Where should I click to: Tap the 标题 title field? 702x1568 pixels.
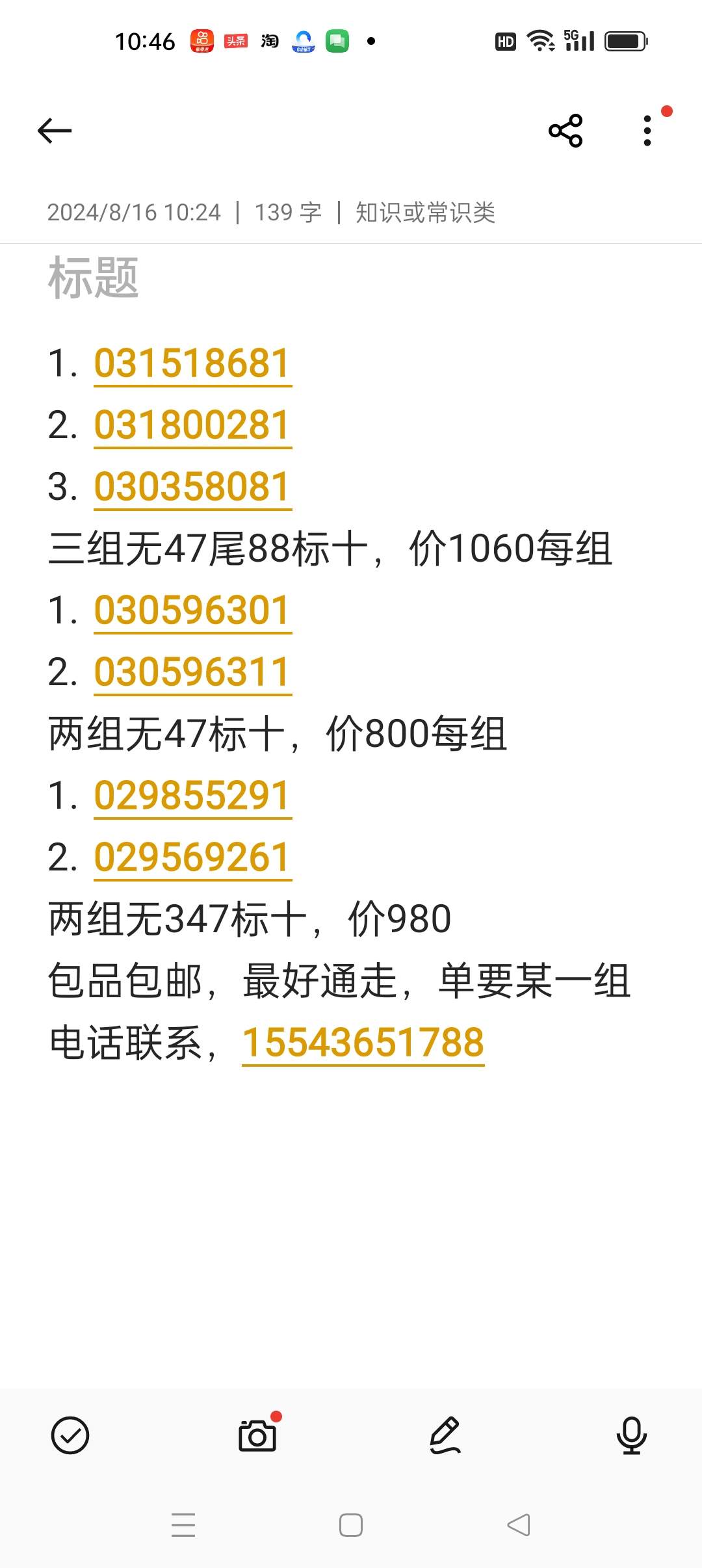pos(94,278)
